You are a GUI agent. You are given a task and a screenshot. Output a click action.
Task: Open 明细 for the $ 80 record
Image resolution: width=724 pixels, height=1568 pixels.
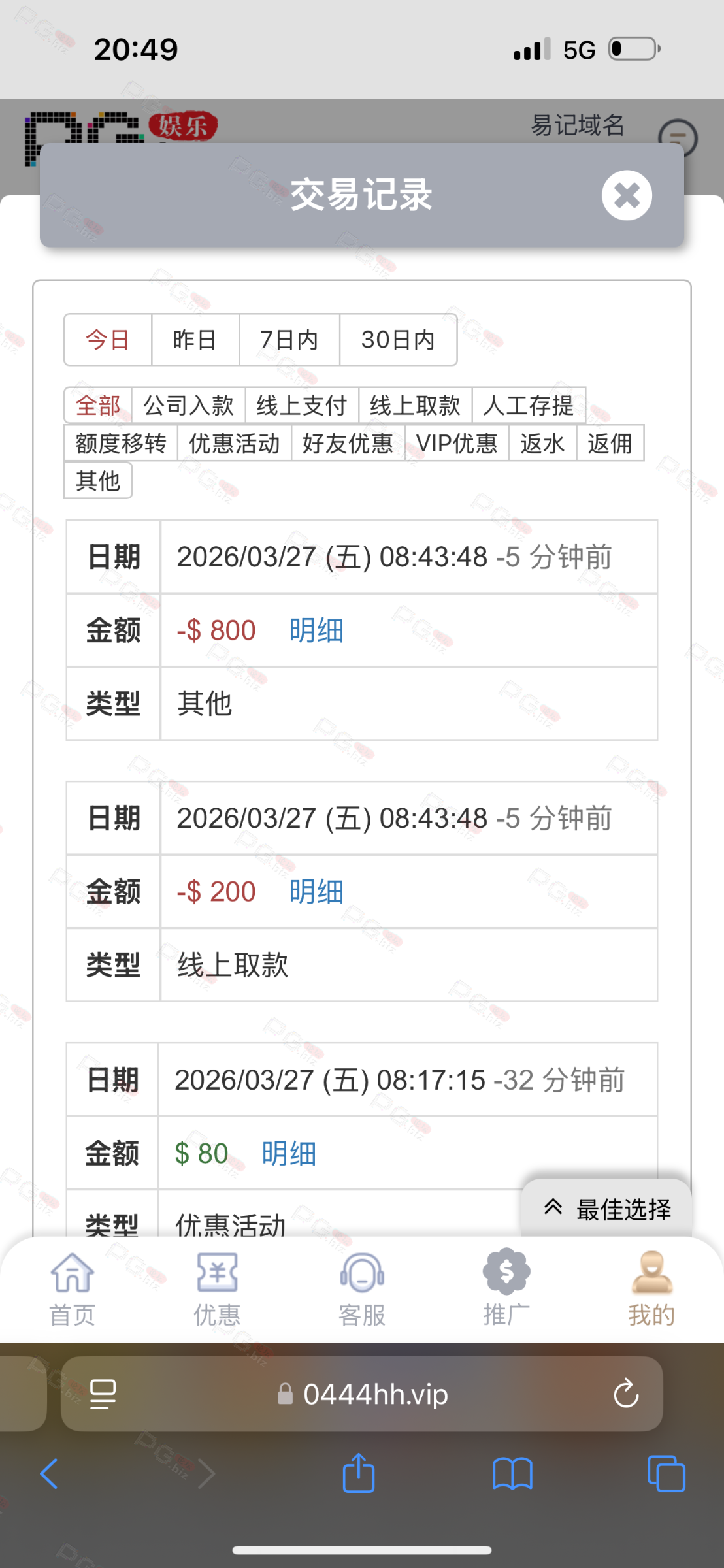click(289, 1153)
